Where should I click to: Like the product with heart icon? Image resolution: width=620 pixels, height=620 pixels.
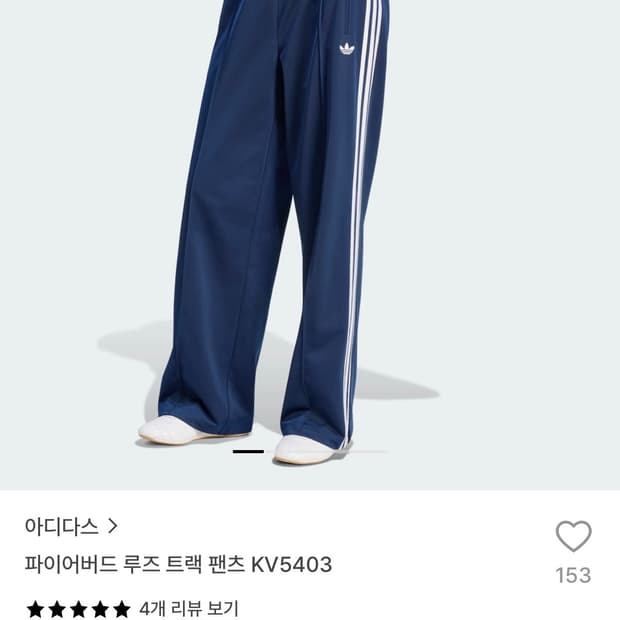coord(573,536)
